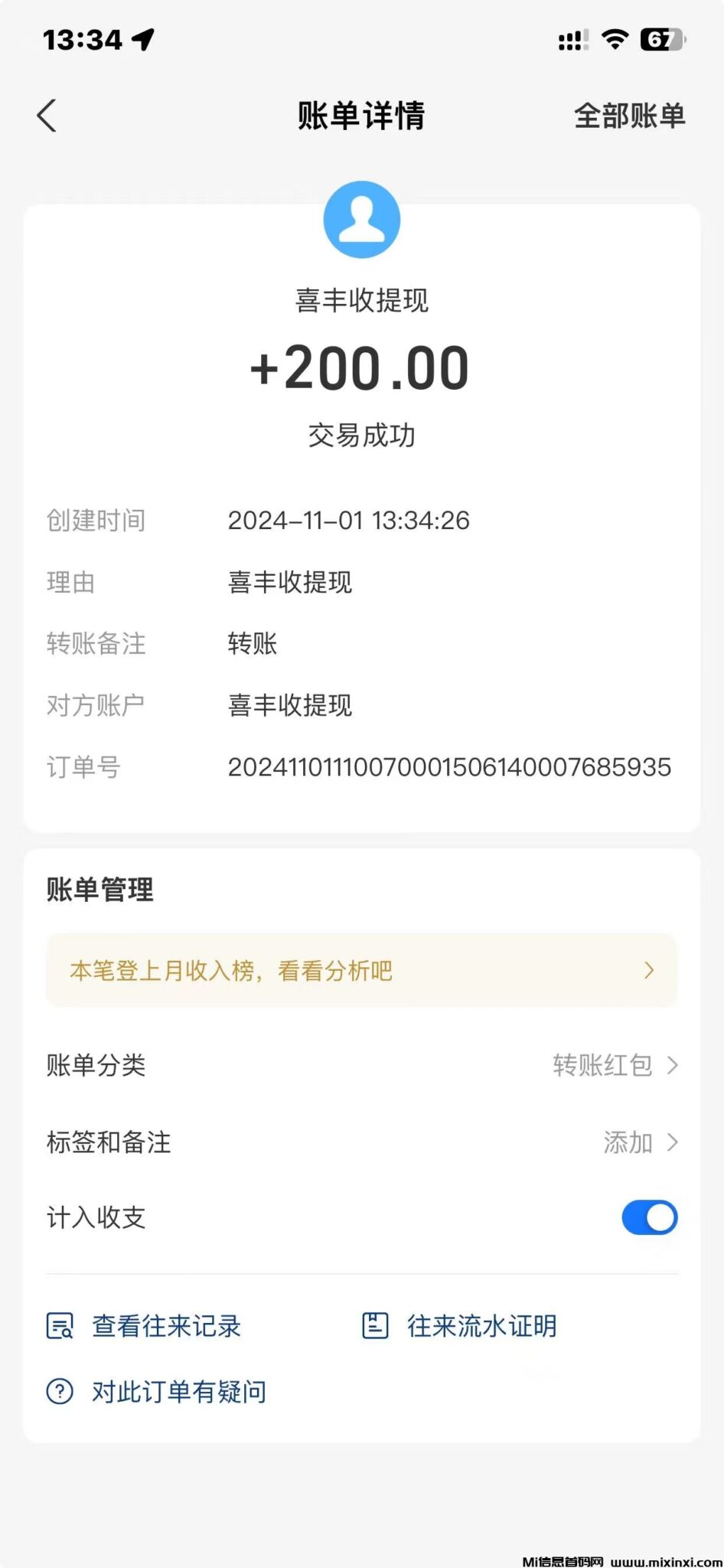Tap the question mark icon near 对此订单有疑问
724x1568 pixels.
click(60, 1393)
